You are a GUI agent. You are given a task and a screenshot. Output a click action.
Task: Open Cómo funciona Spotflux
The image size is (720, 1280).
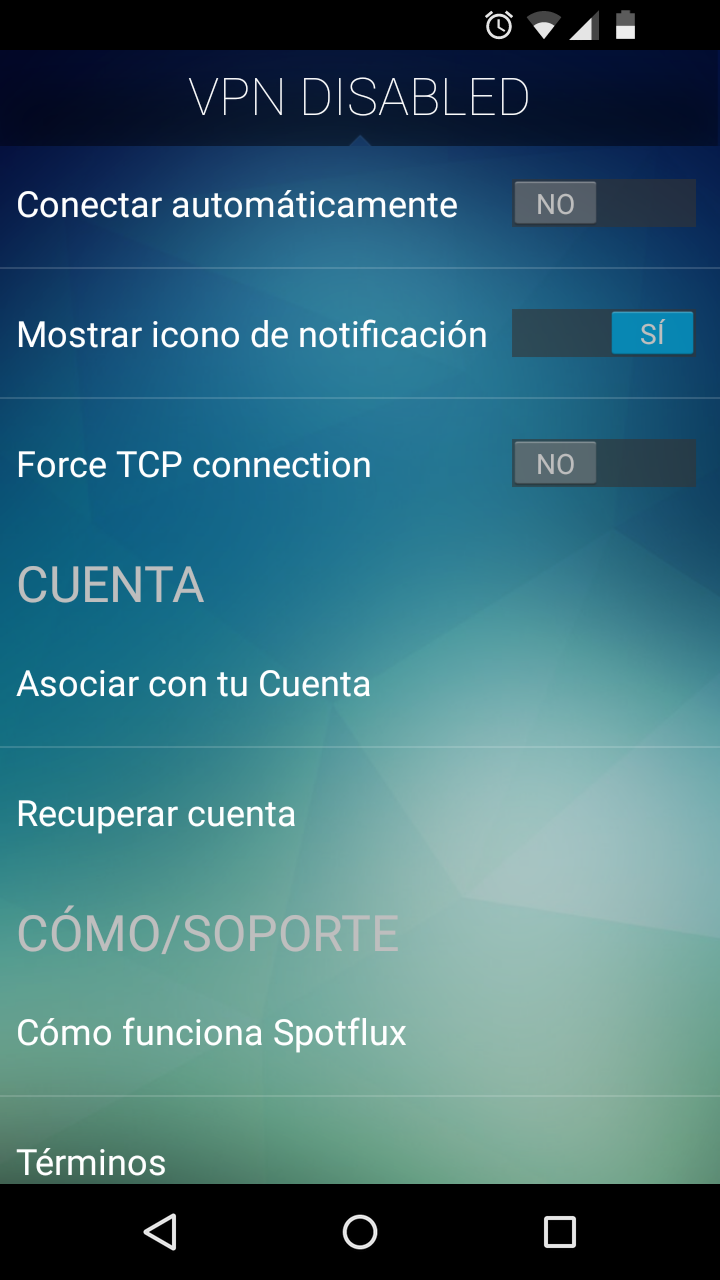pos(212,1032)
